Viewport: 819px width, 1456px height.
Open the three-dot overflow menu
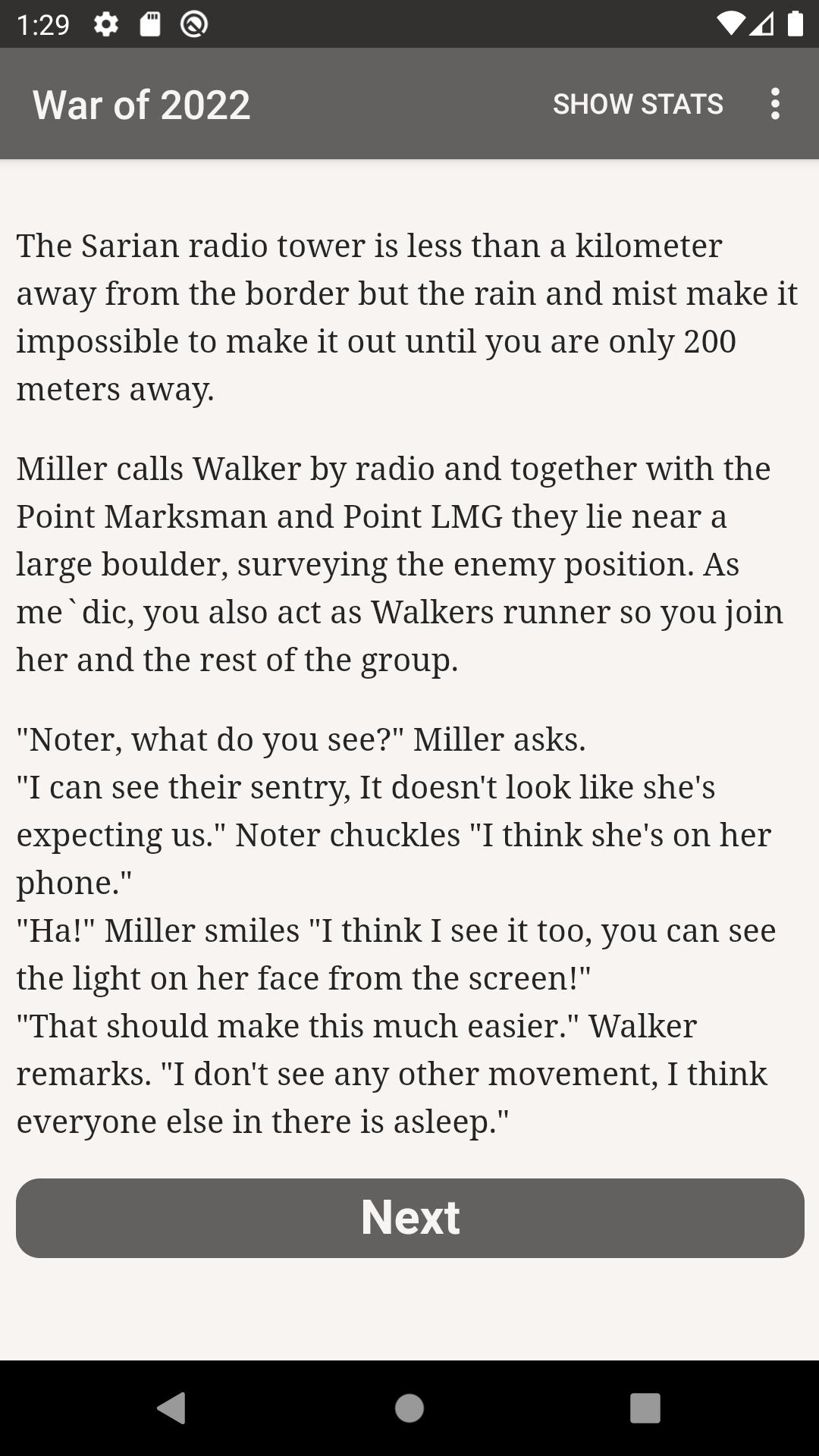(775, 104)
